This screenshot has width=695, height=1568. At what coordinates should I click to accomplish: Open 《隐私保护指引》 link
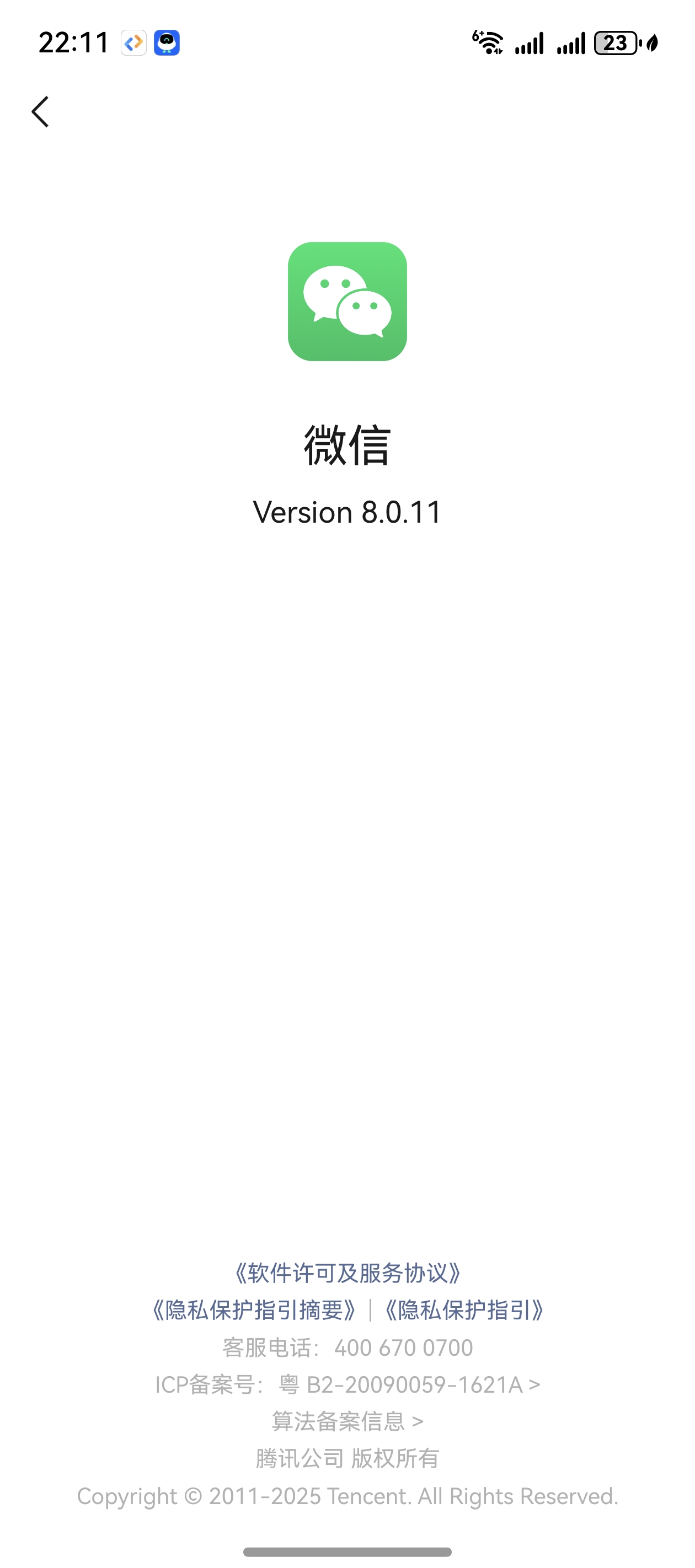tap(464, 1310)
